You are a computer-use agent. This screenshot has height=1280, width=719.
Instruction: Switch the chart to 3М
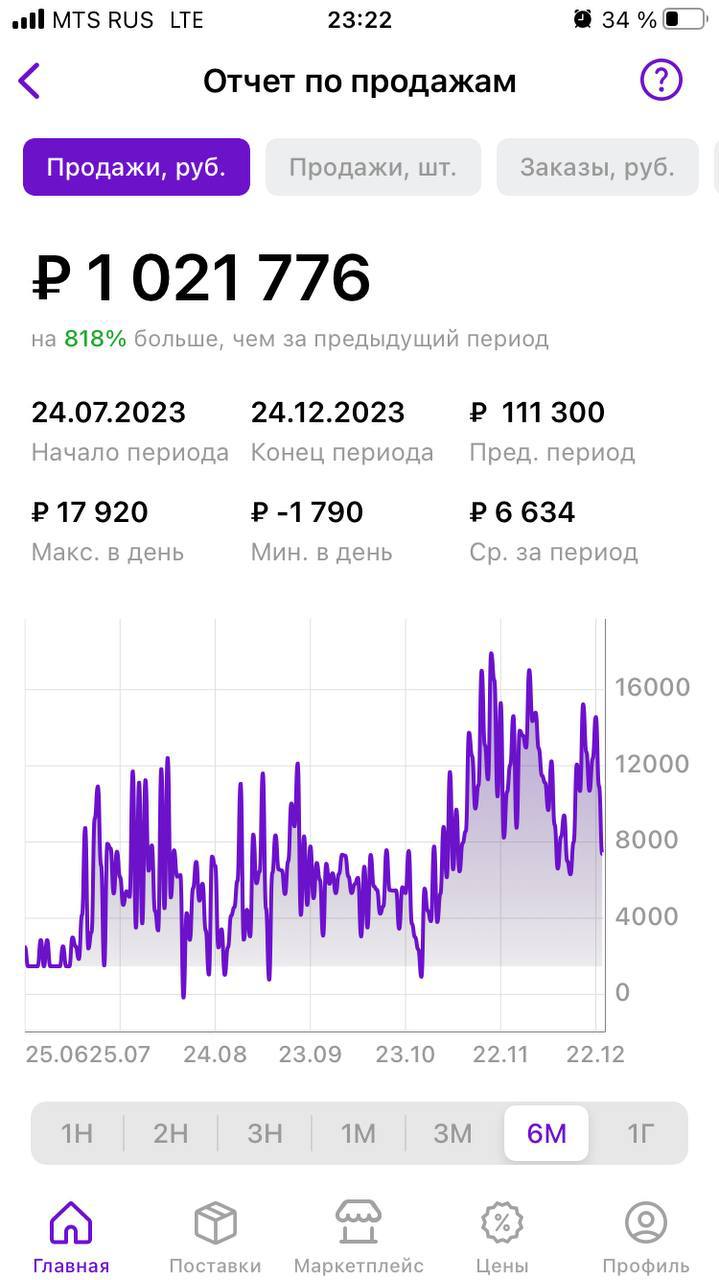pos(452,1133)
